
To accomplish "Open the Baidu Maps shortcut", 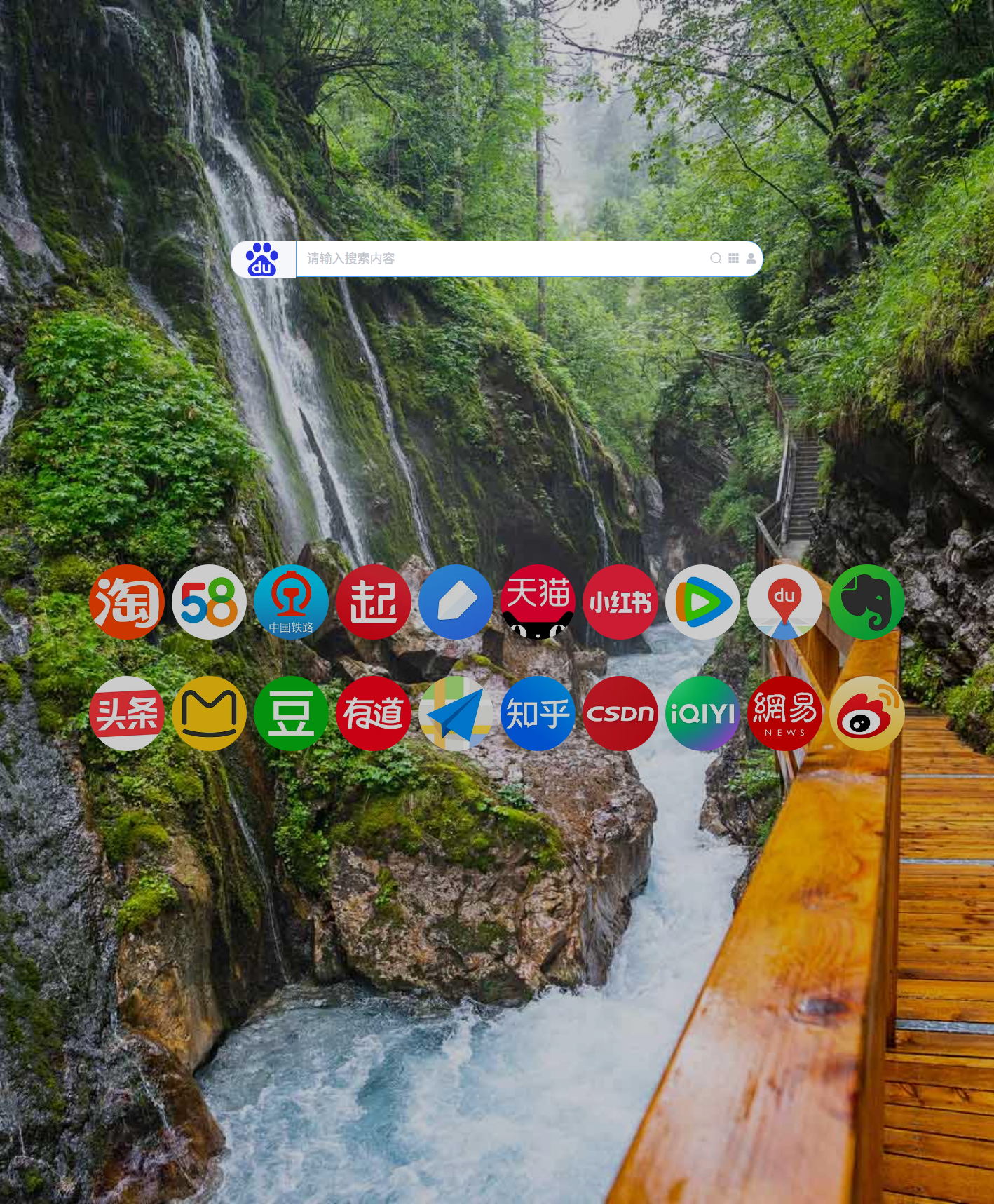I will 784,602.
